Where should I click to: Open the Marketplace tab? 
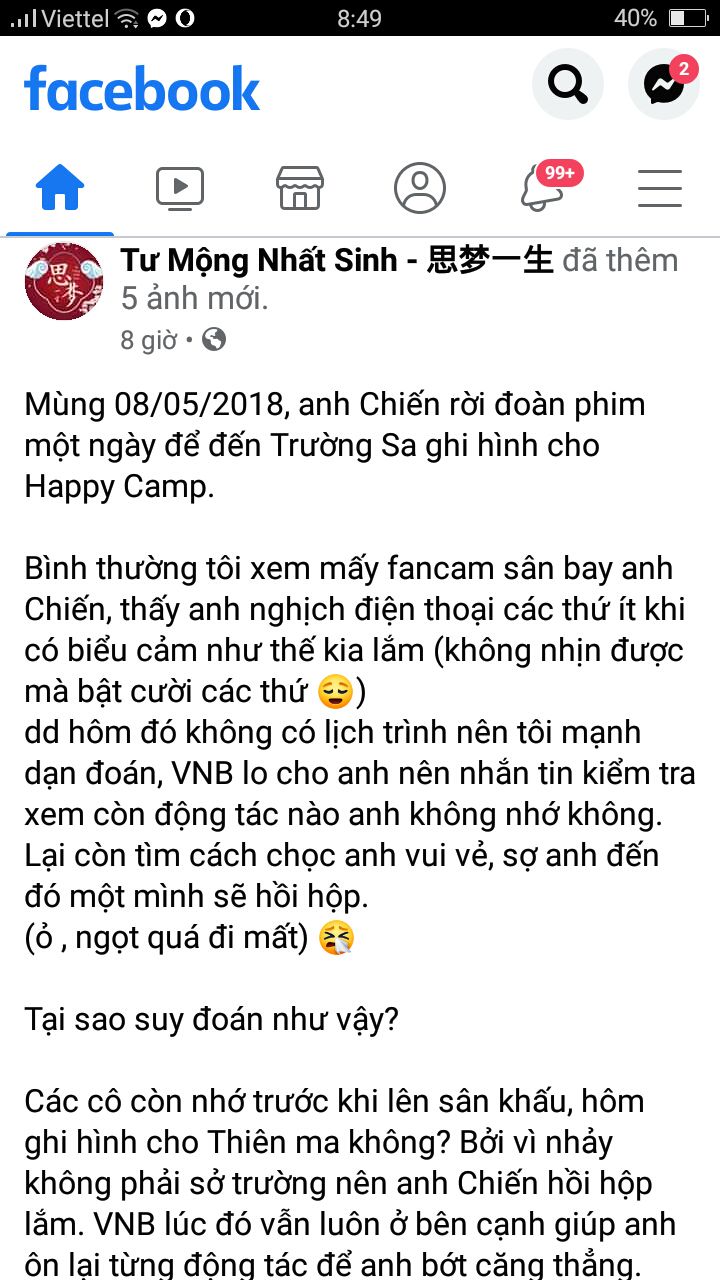click(300, 187)
